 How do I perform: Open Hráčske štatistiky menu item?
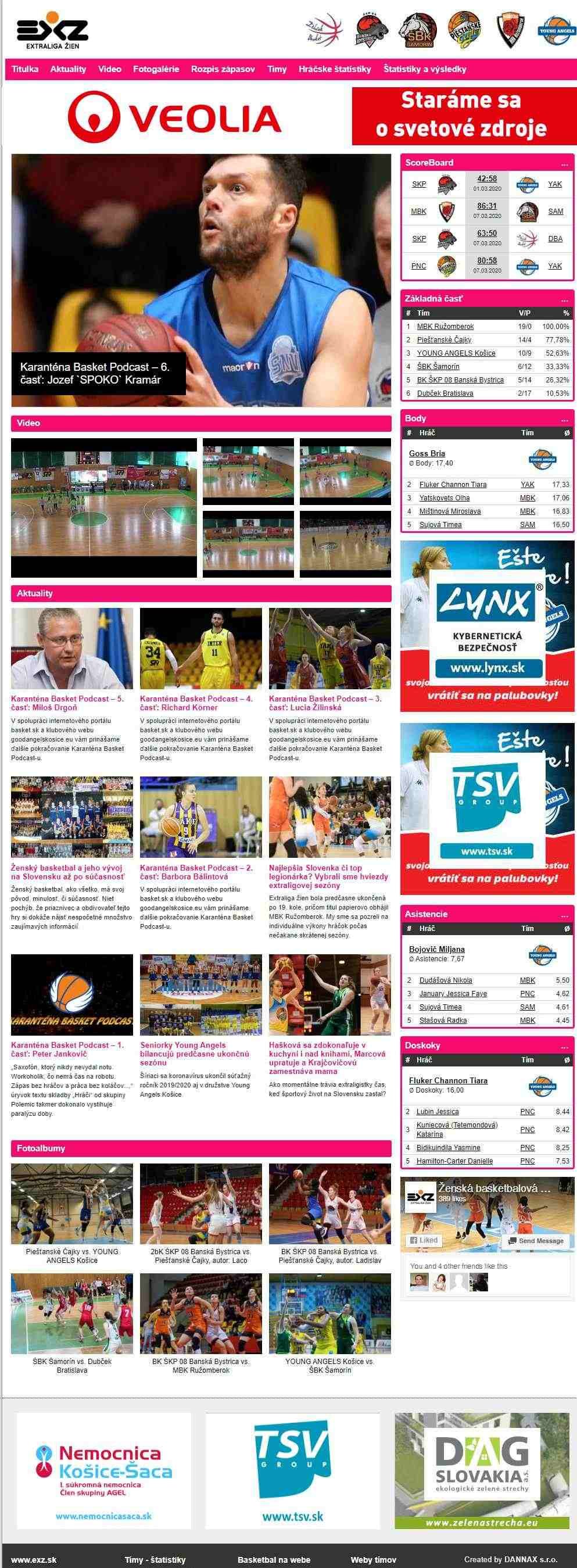(334, 69)
